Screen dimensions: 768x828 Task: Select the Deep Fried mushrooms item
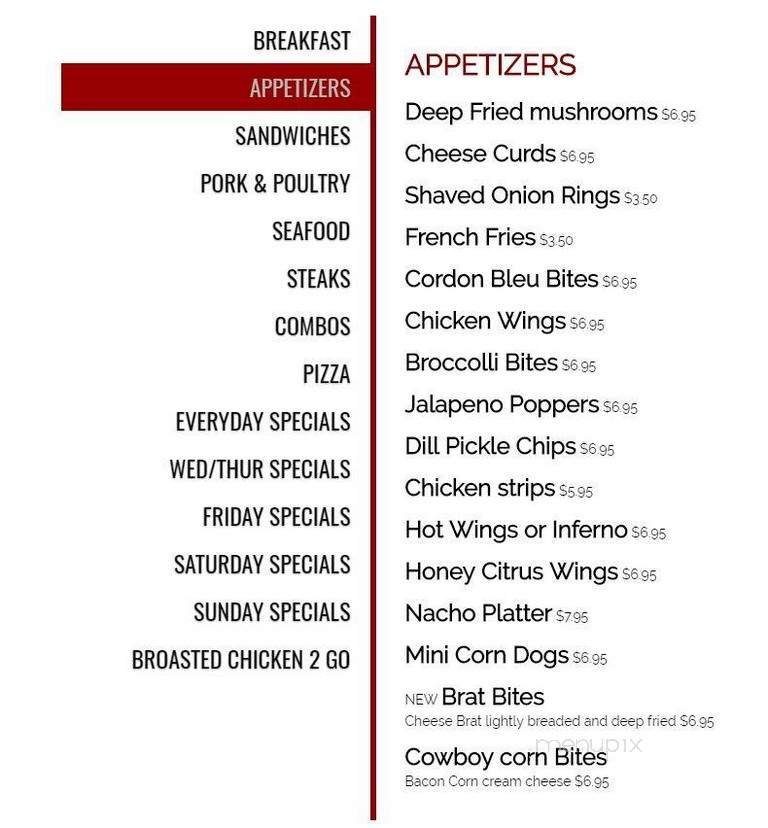click(x=530, y=112)
